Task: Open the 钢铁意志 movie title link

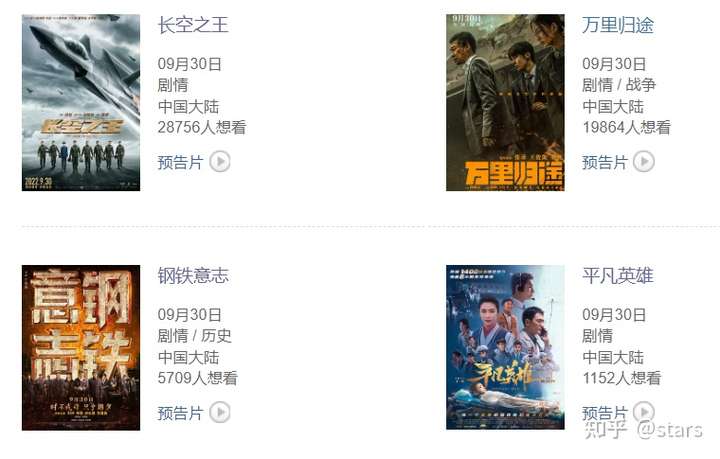Action: (193, 275)
